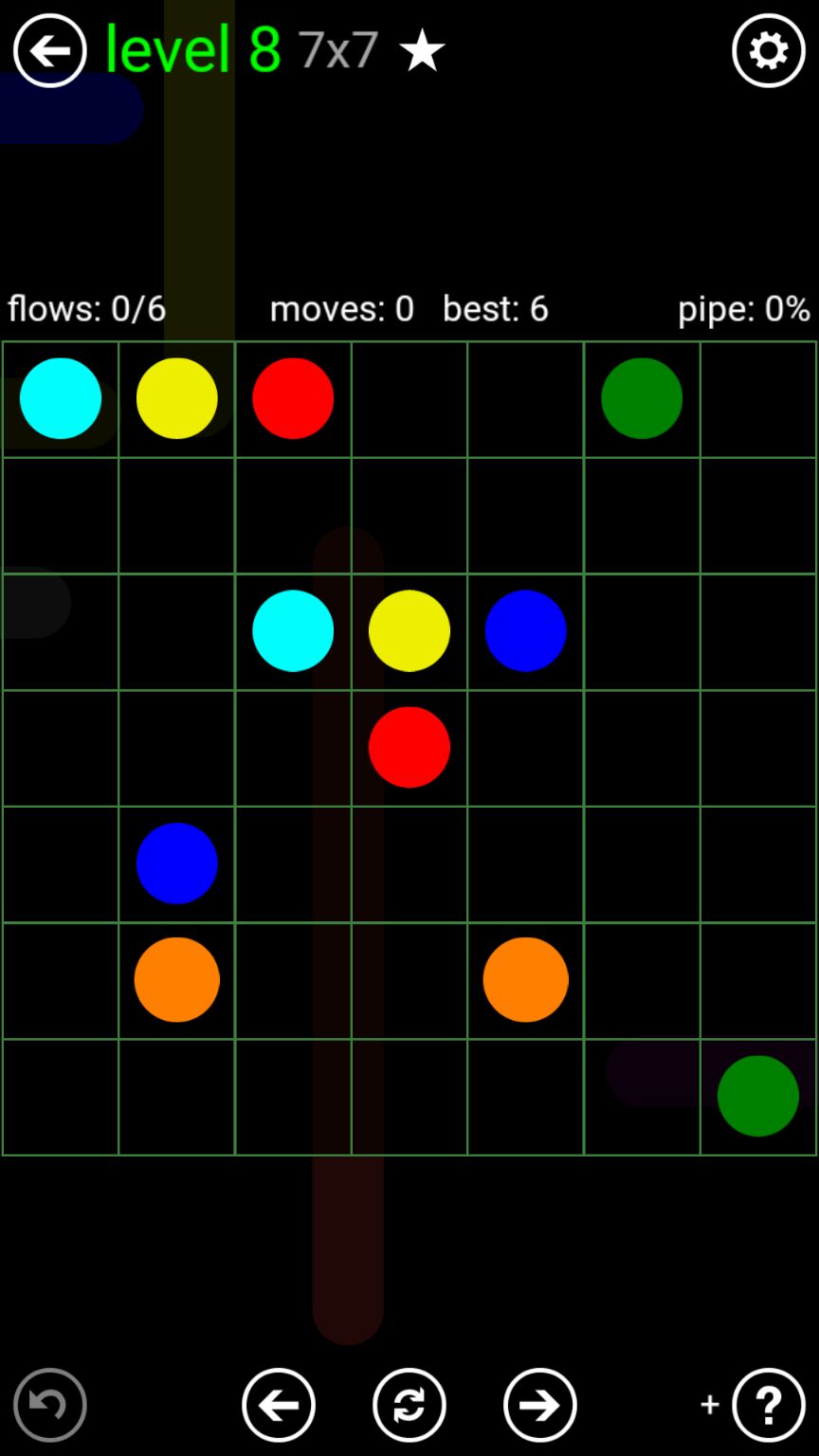Advance to the next level
819x1456 pixels.
(539, 1404)
